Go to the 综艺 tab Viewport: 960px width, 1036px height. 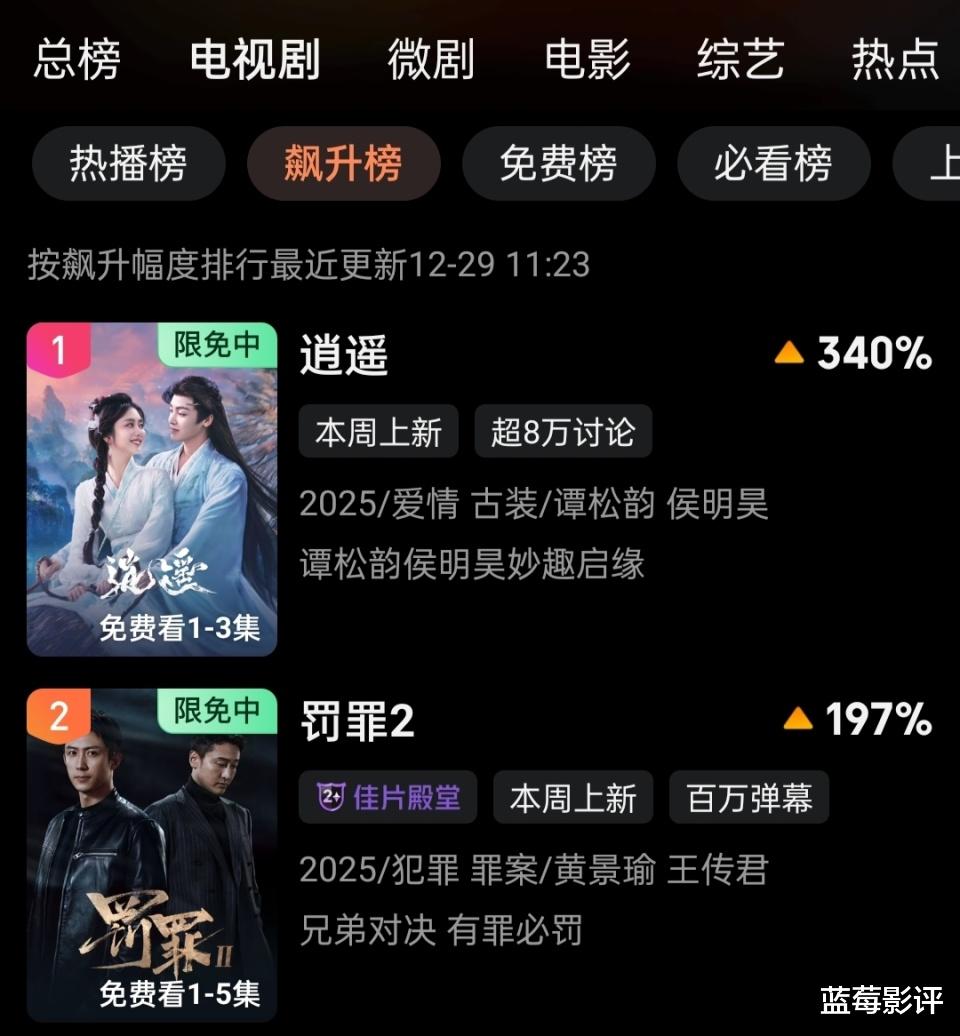coord(740,61)
